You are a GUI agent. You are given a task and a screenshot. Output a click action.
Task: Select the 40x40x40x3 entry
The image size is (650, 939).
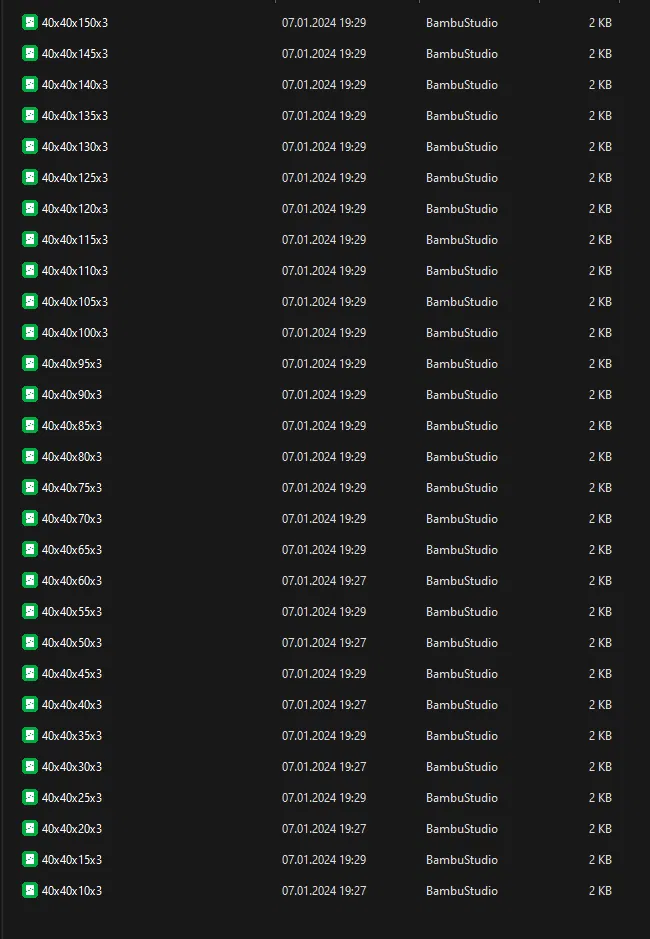pos(71,704)
